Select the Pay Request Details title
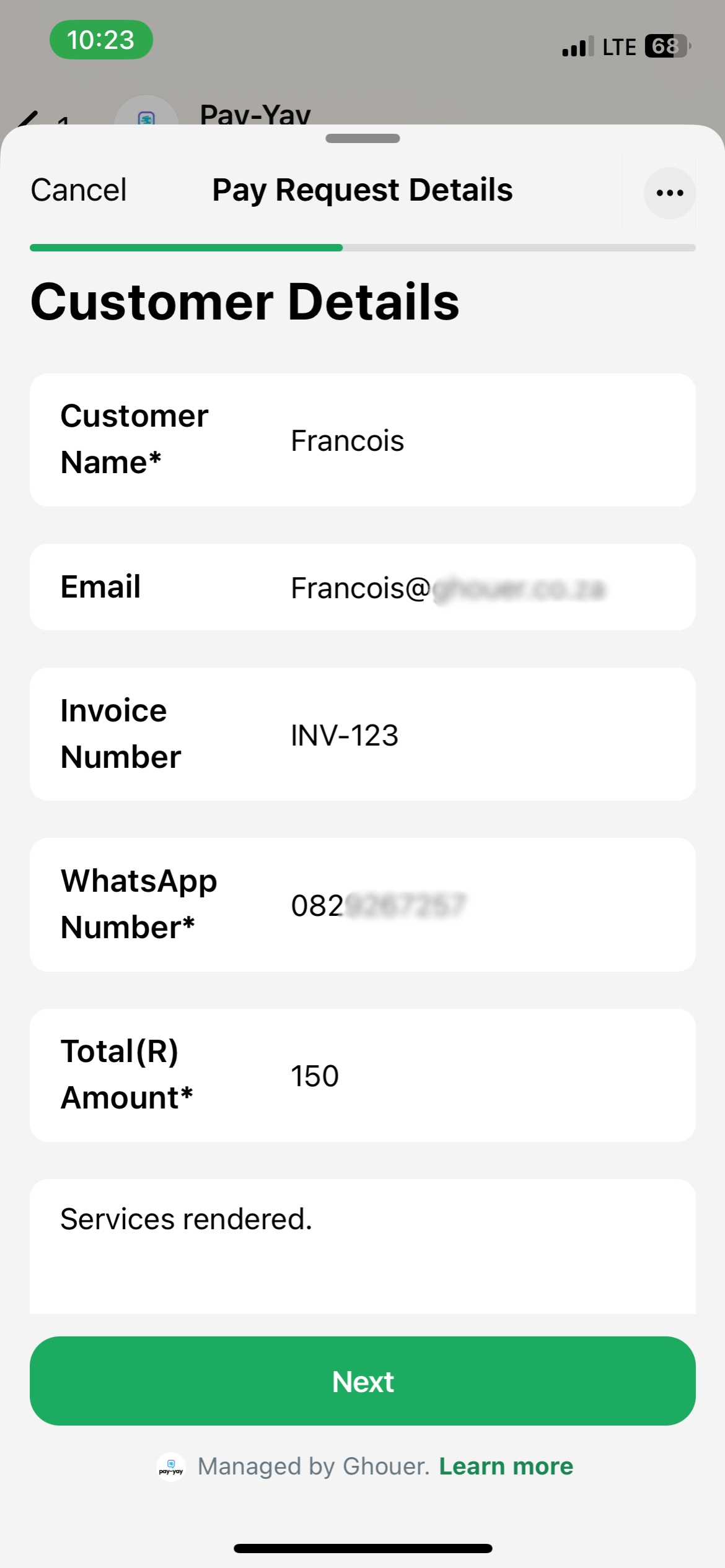Image resolution: width=725 pixels, height=1568 pixels. tap(362, 189)
